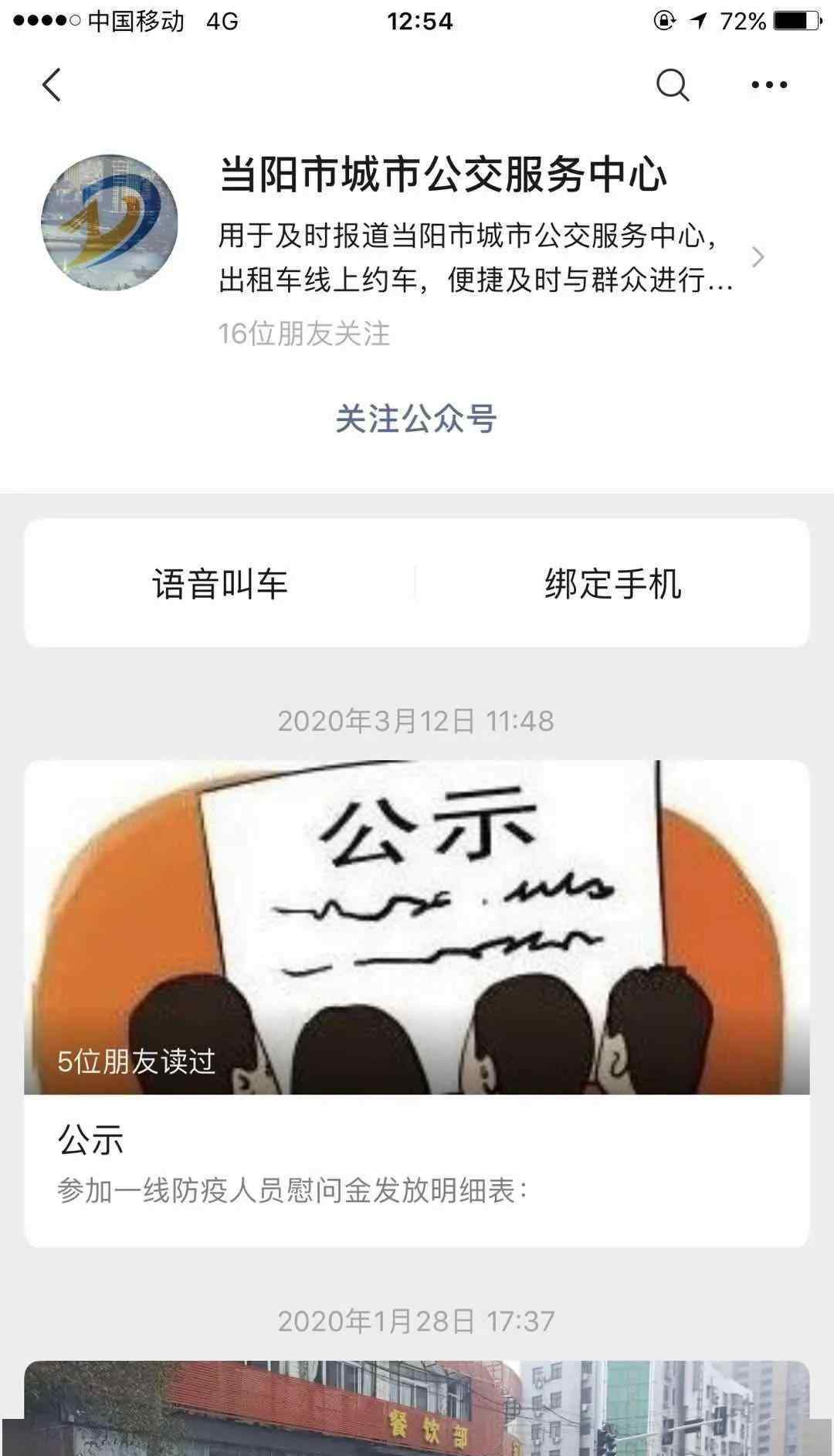Viewport: 834px width, 1456px height.
Task: Tap 关注公众号 to follow the account
Action: pos(416,419)
